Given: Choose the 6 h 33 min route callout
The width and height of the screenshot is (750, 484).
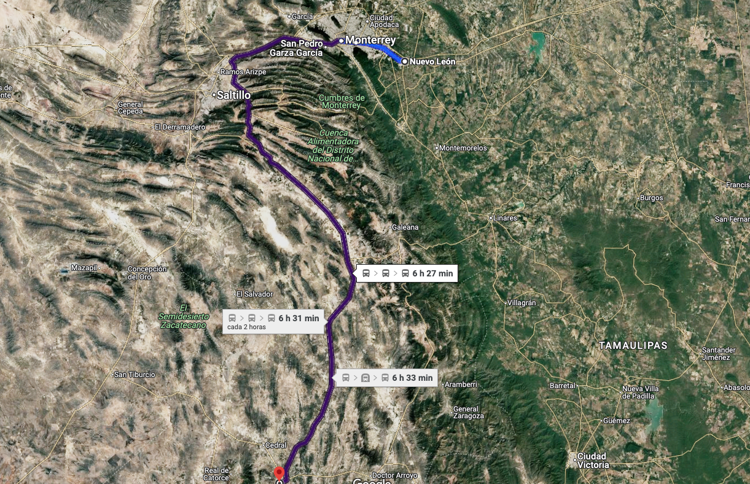Looking at the screenshot, I should tap(386, 378).
